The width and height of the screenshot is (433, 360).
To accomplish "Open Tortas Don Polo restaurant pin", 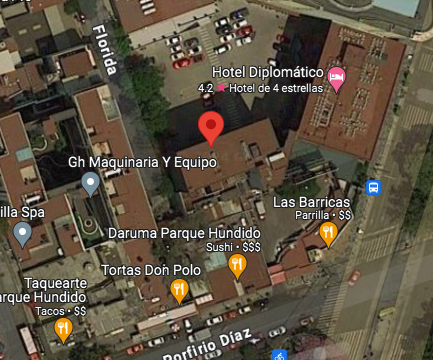I will (179, 292).
